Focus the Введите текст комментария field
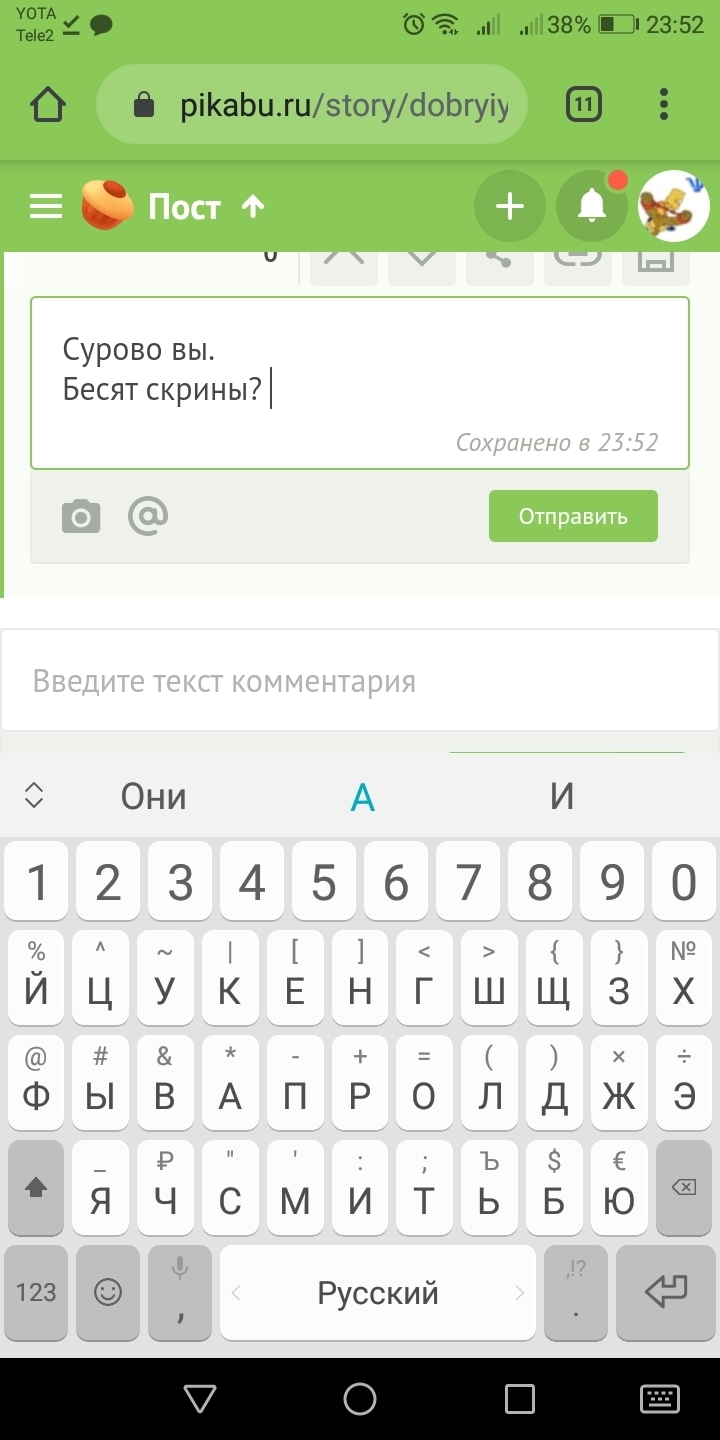This screenshot has height=1440, width=720. pyautogui.click(x=360, y=681)
